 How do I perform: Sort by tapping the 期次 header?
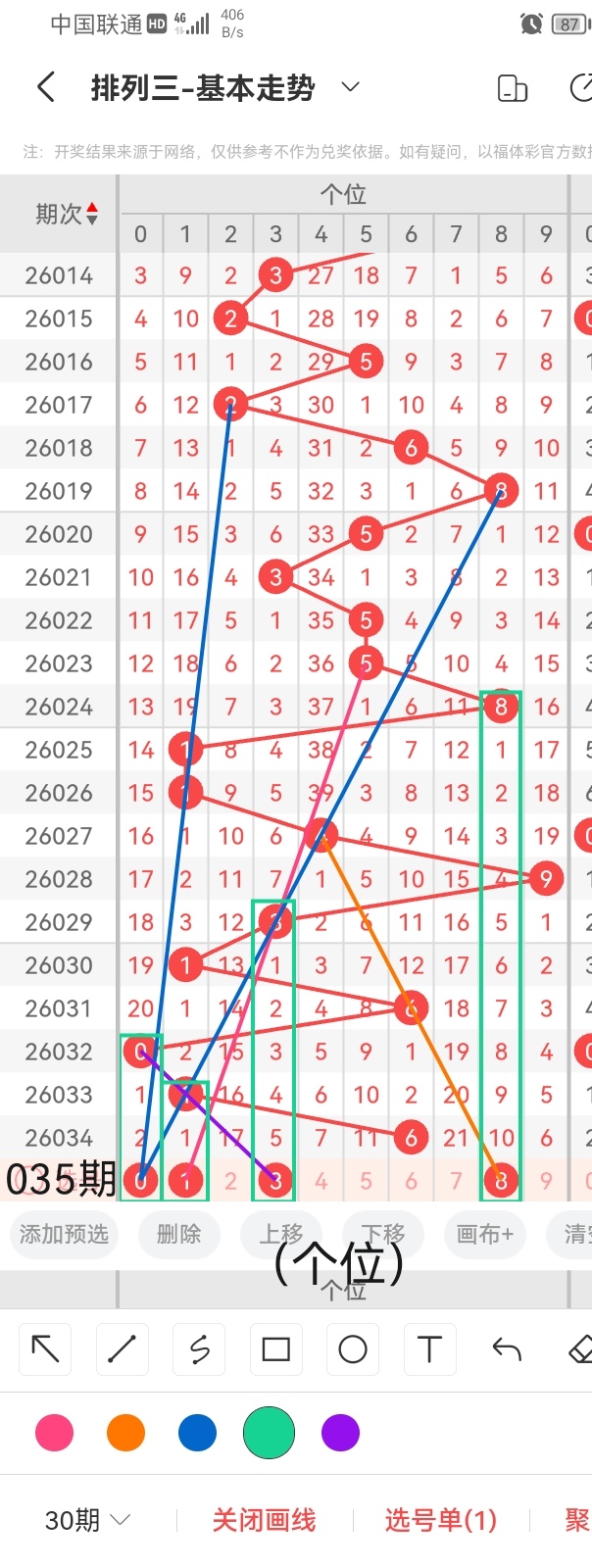[x=66, y=214]
